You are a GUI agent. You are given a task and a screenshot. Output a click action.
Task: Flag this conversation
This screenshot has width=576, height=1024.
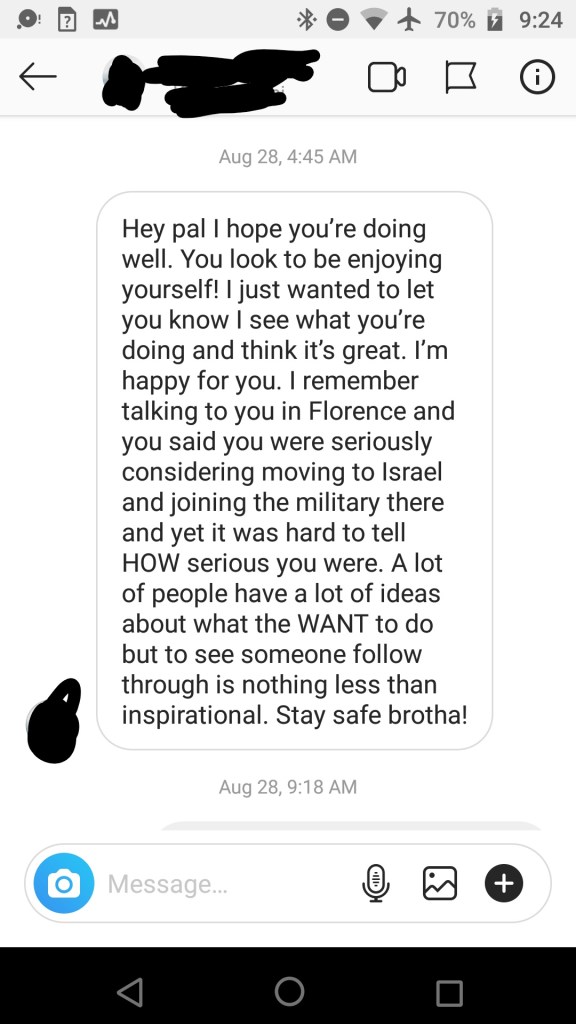click(461, 77)
